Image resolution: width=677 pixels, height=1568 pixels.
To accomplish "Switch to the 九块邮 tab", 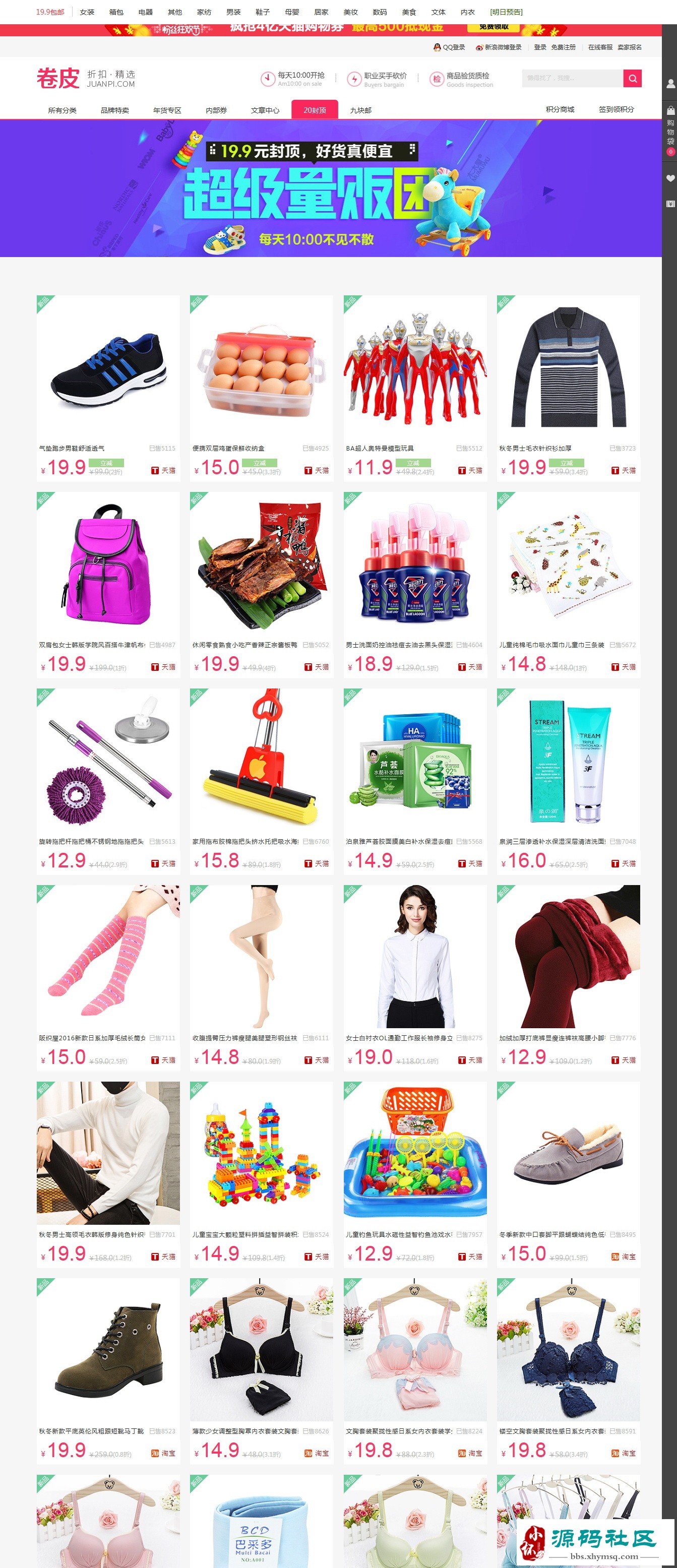I will (x=360, y=109).
